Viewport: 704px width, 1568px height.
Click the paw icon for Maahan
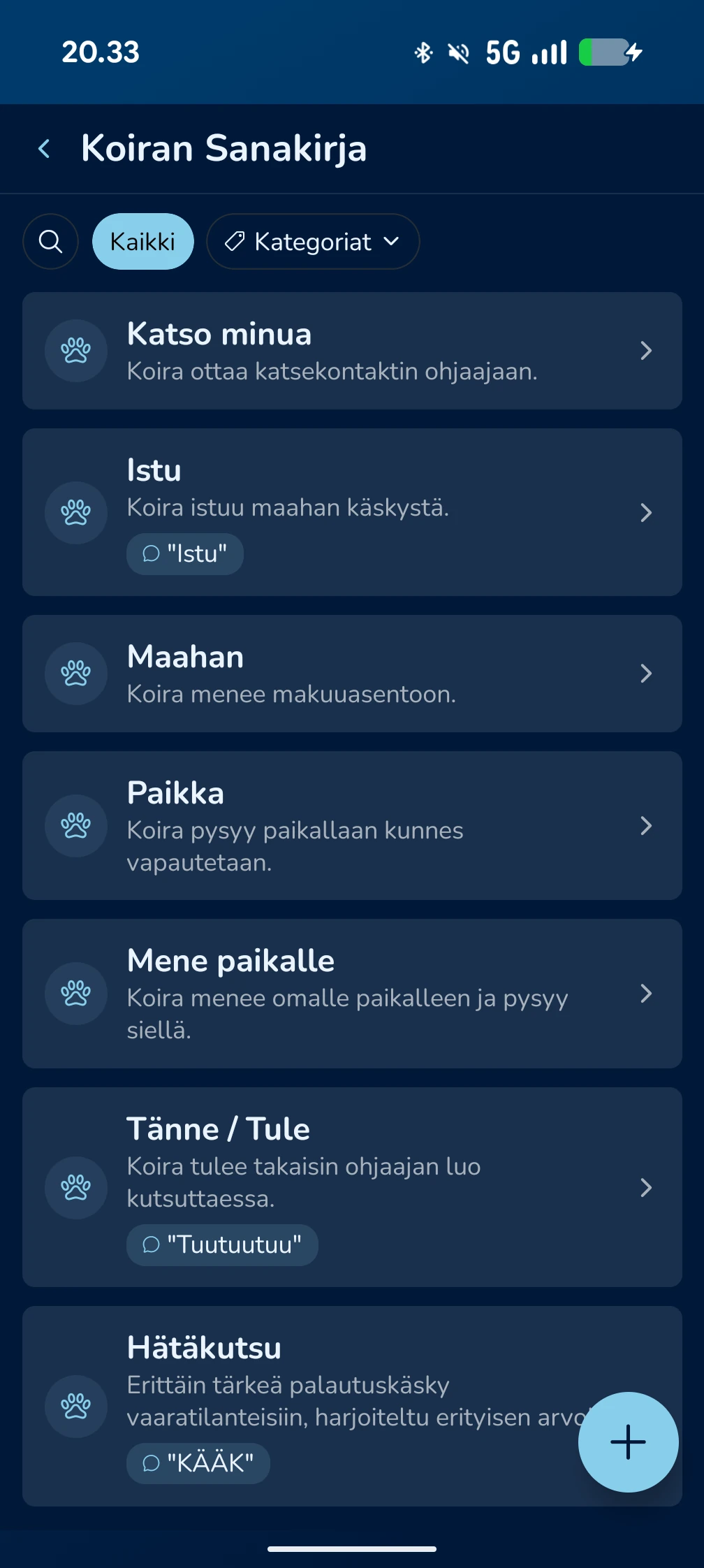point(76,674)
